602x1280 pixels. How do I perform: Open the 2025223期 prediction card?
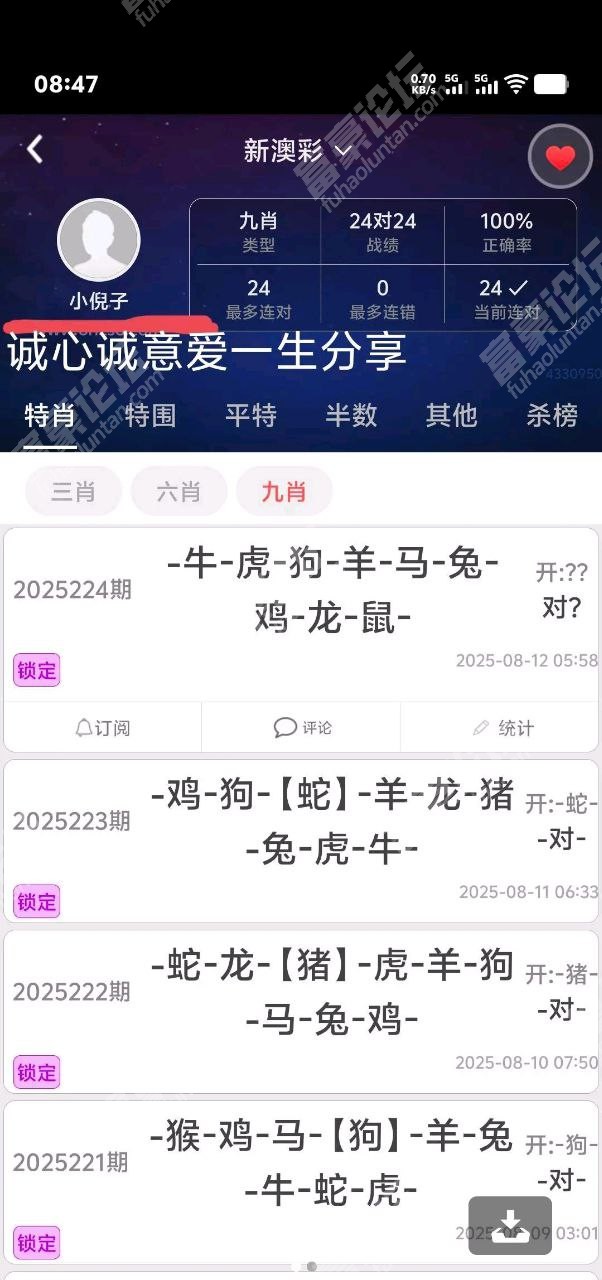coord(301,840)
